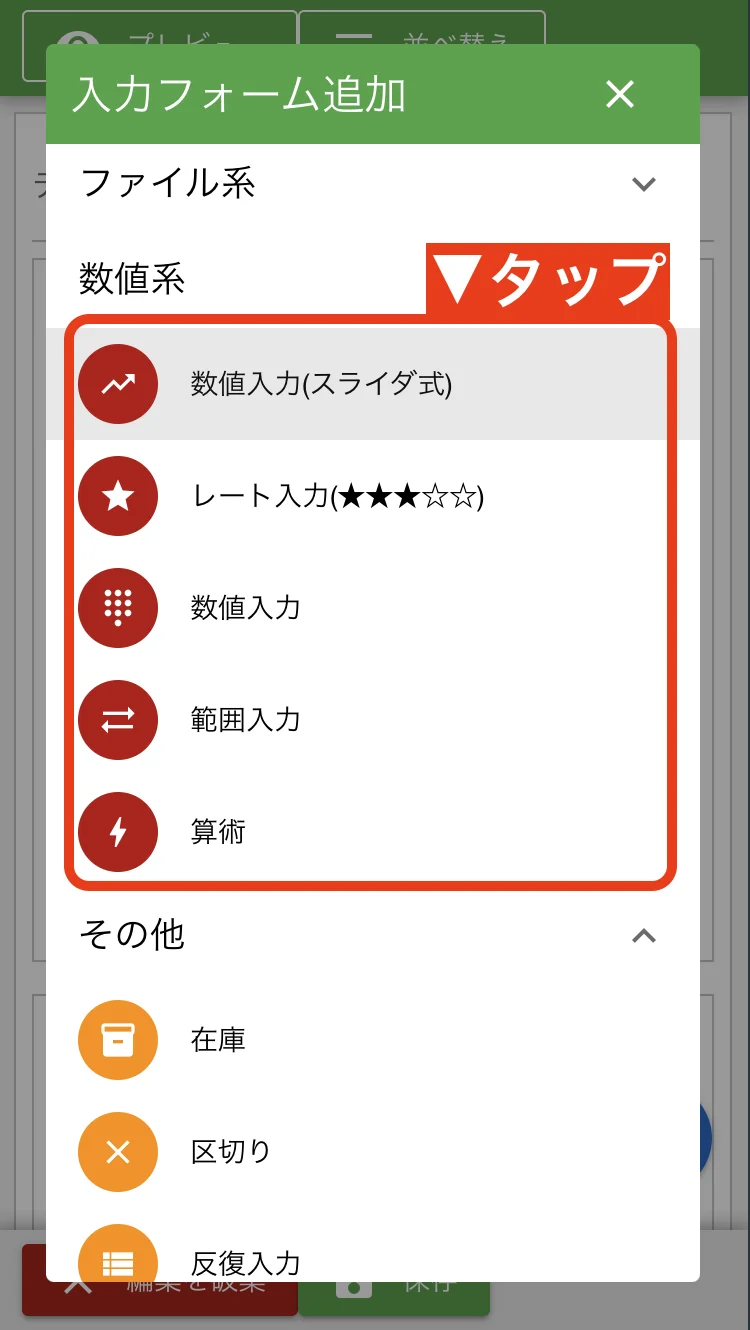The height and width of the screenshot is (1330, 750).
Task: Collapse the ファイル系 section
Action: (x=644, y=184)
